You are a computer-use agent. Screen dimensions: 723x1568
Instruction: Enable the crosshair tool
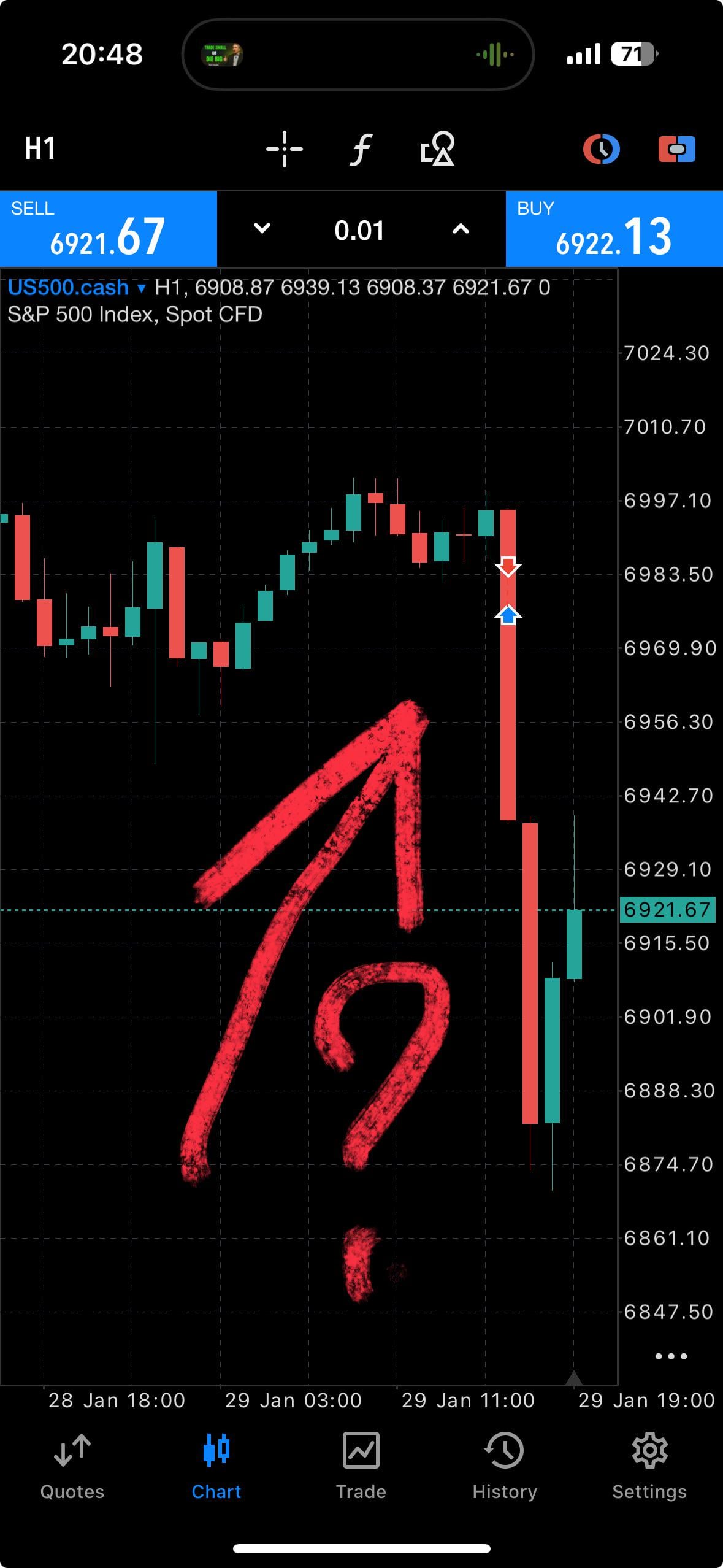[285, 149]
